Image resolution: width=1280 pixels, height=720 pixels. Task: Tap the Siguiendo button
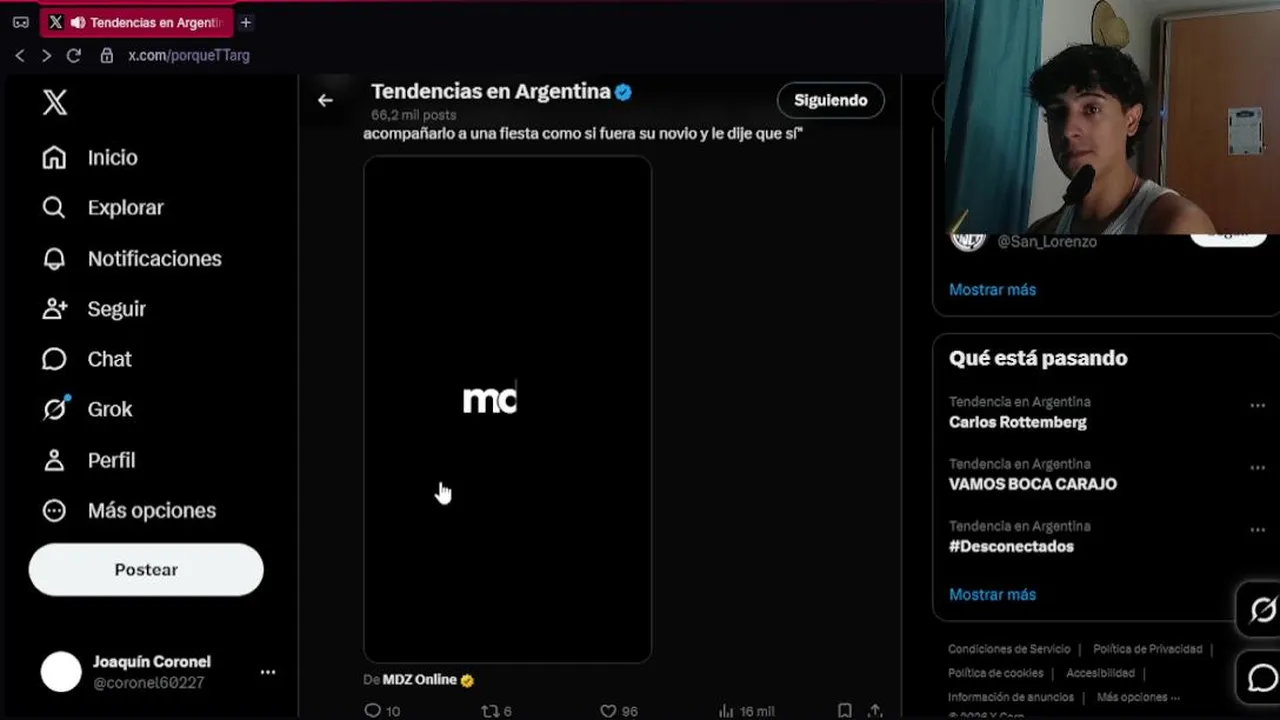coord(830,100)
